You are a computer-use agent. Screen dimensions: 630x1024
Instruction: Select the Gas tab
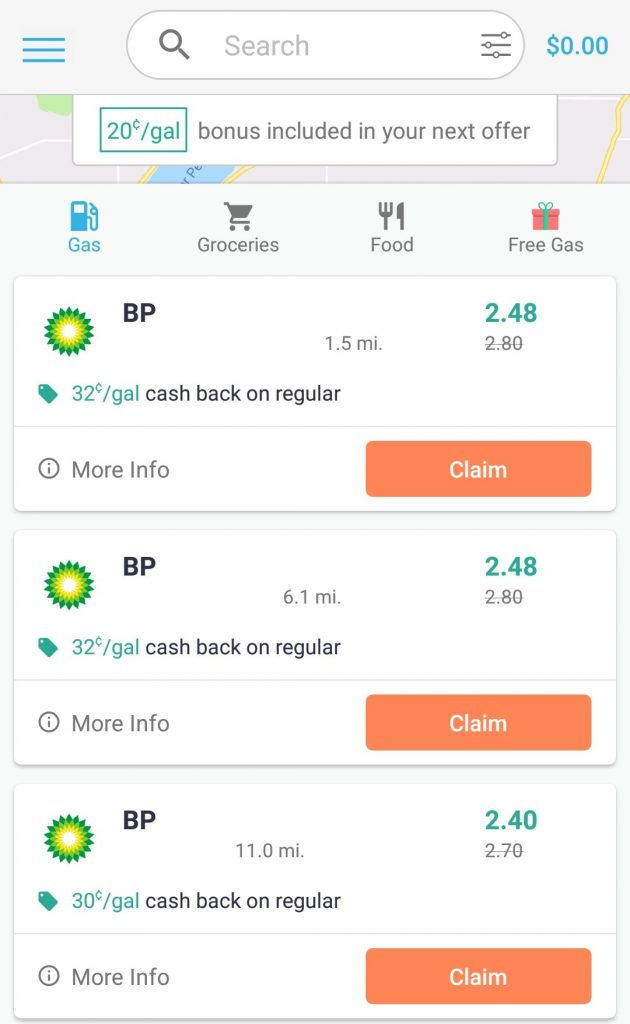84,228
